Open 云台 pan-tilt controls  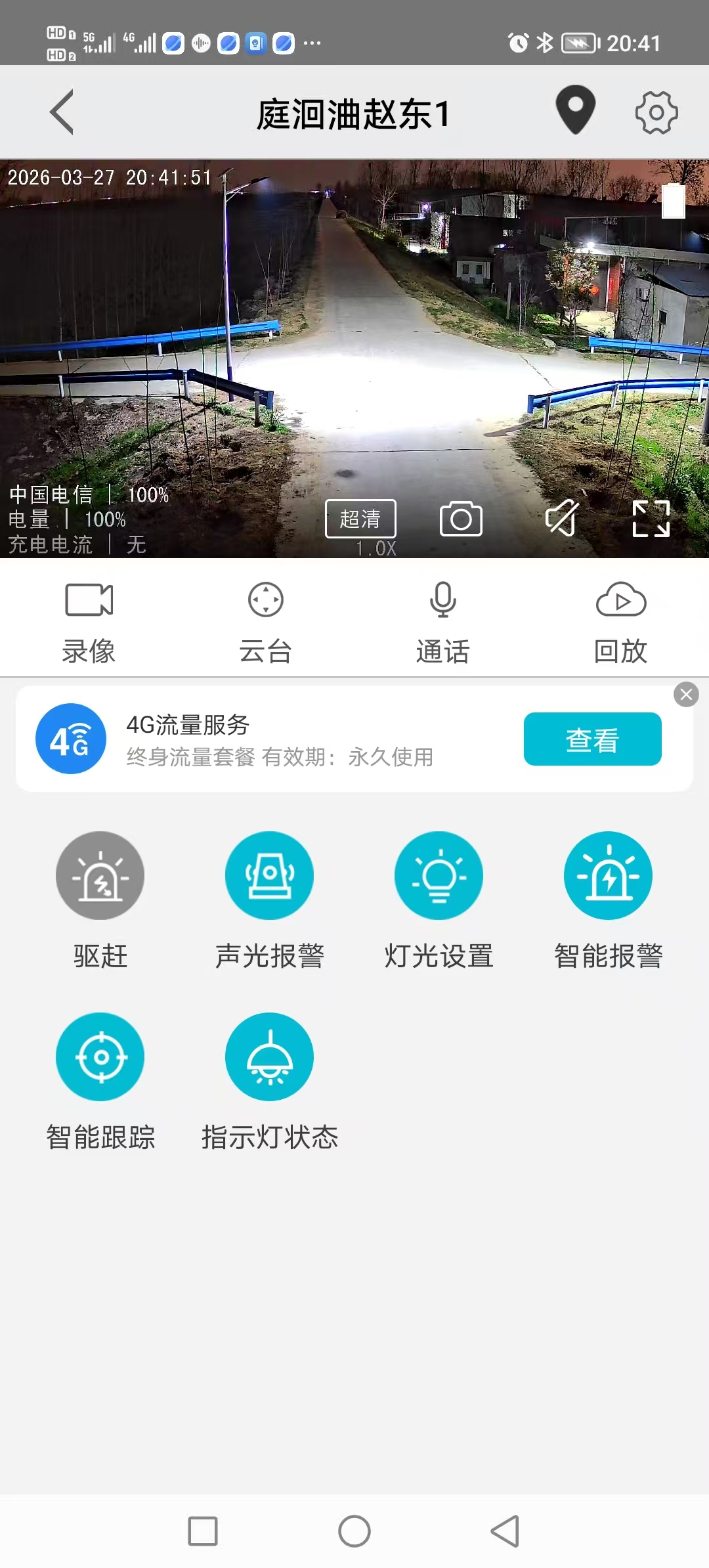coord(266,621)
